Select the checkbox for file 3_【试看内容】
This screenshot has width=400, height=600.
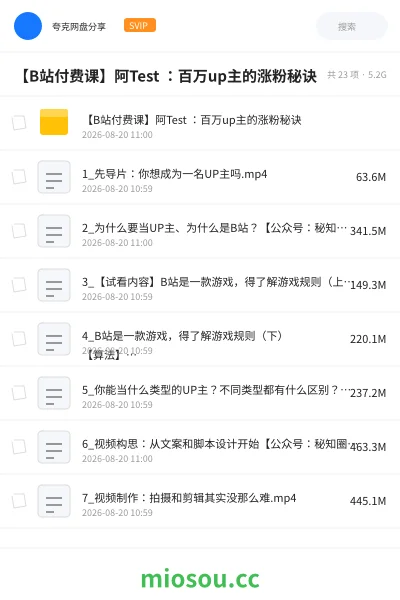coord(19,285)
